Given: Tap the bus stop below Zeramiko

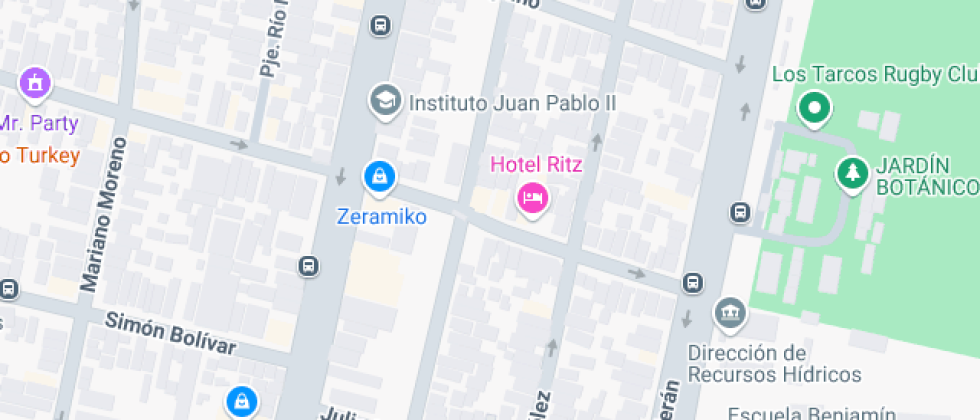Looking at the screenshot, I should [309, 266].
